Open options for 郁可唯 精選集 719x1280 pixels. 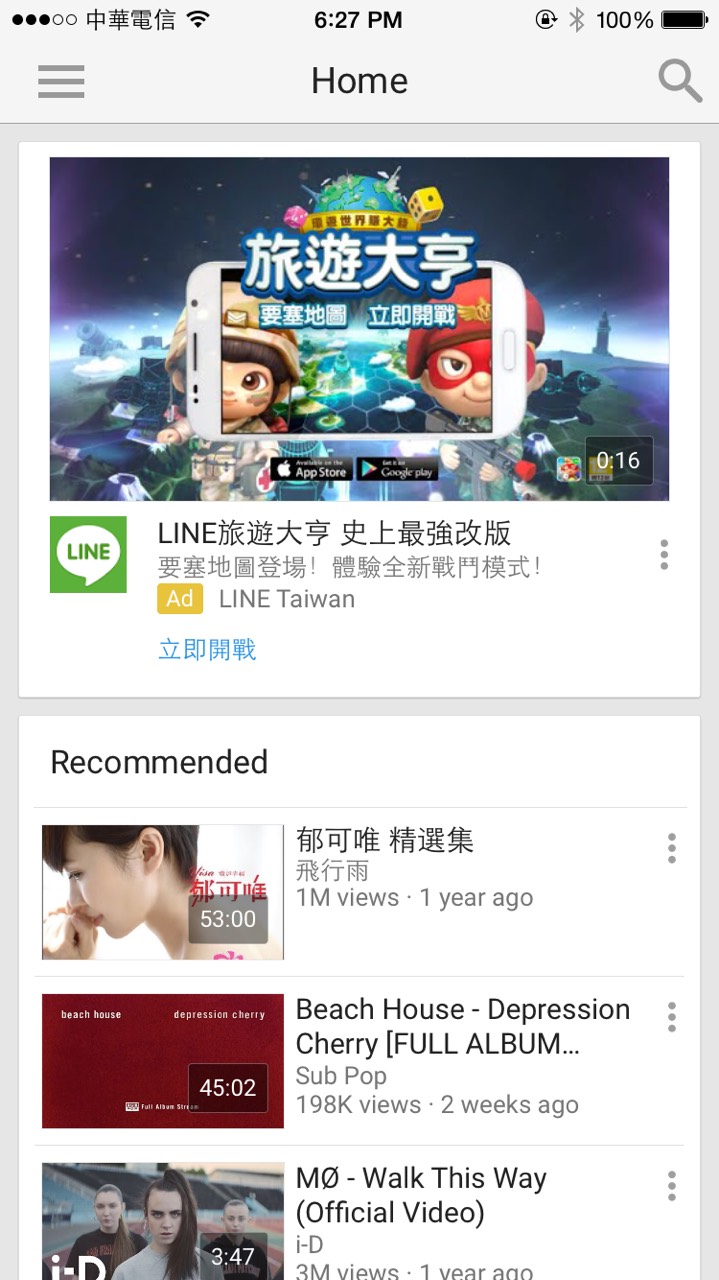[x=672, y=848]
